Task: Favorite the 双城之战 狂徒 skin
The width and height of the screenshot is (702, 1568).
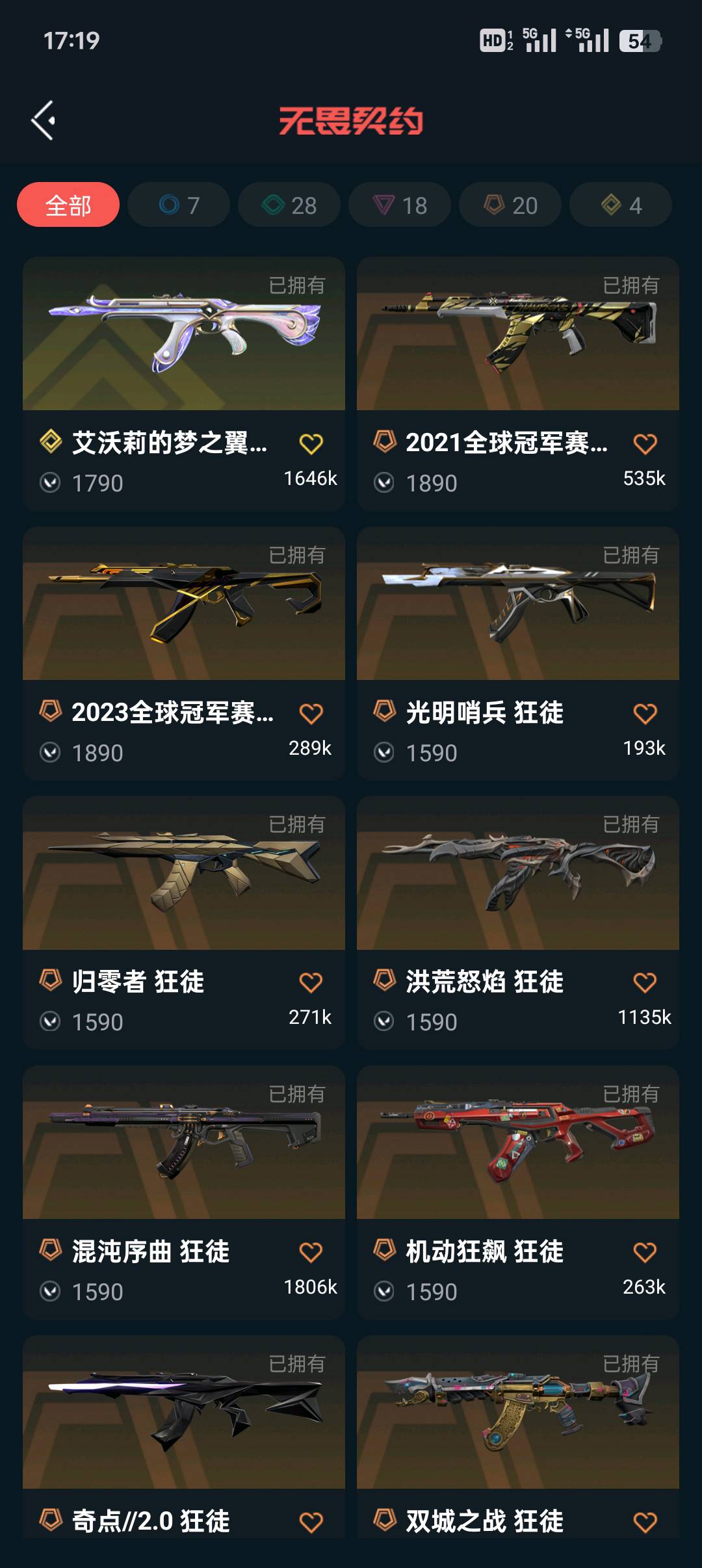Action: 645,1522
